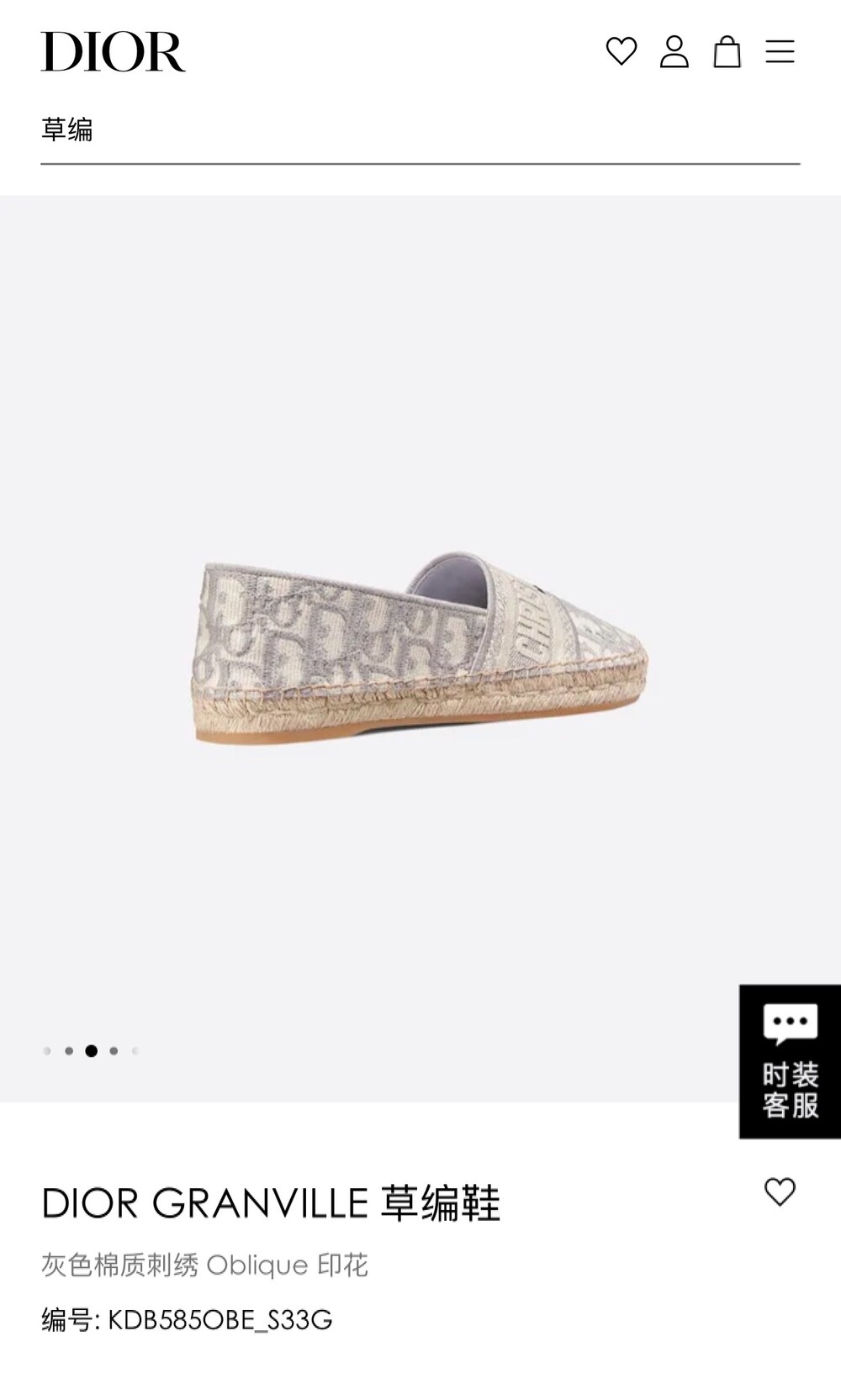Tap the 草编 search field
Screen dimensions: 841x1400
tap(419, 130)
